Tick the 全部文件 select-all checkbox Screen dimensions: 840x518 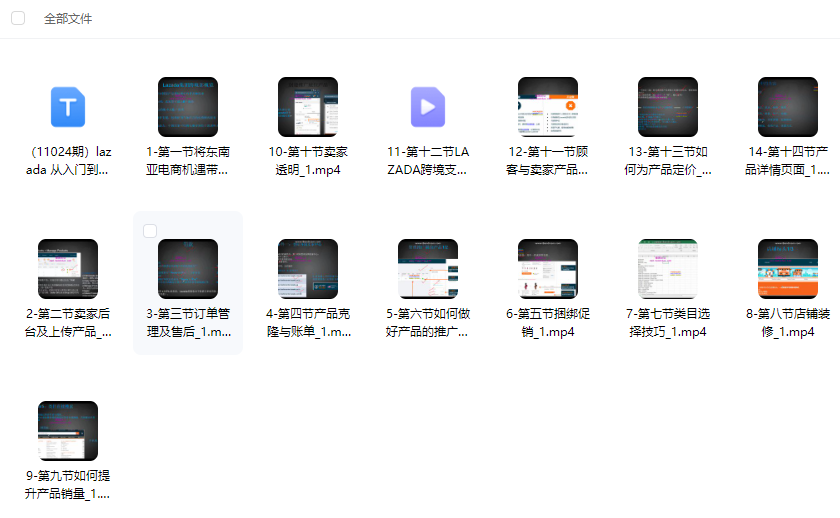point(18,18)
